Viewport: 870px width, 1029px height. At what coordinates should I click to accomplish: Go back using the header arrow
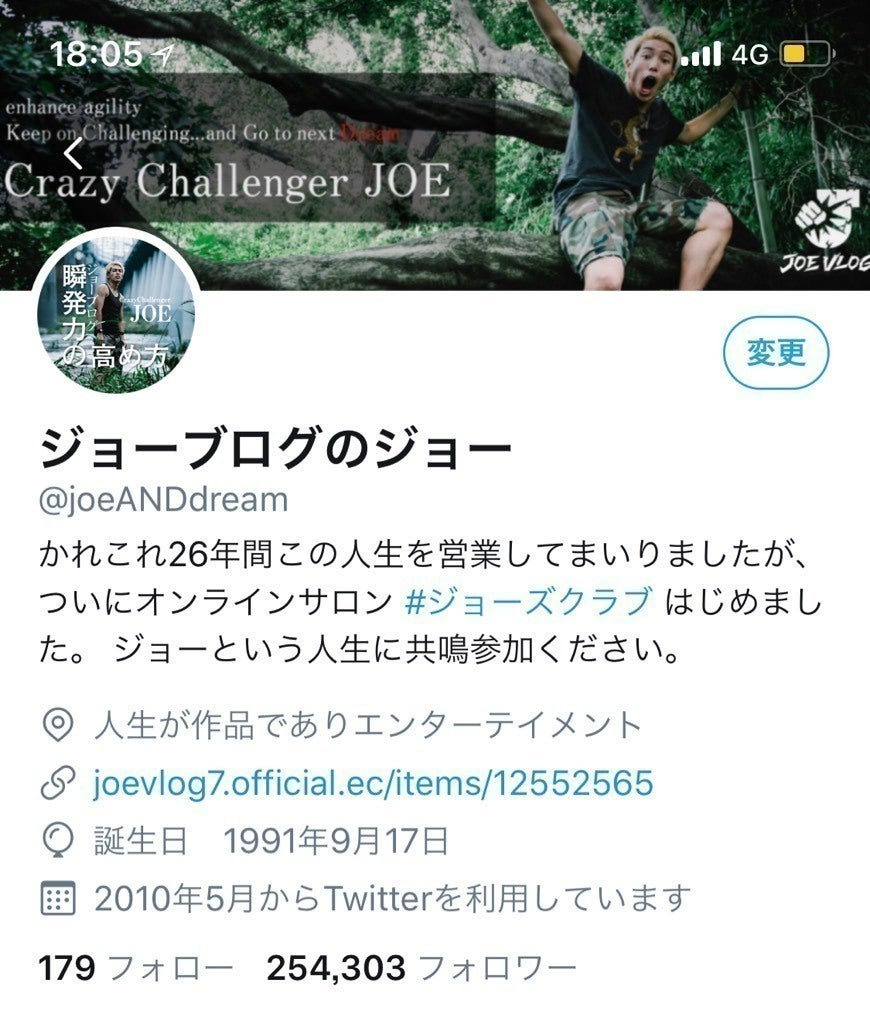tap(74, 153)
